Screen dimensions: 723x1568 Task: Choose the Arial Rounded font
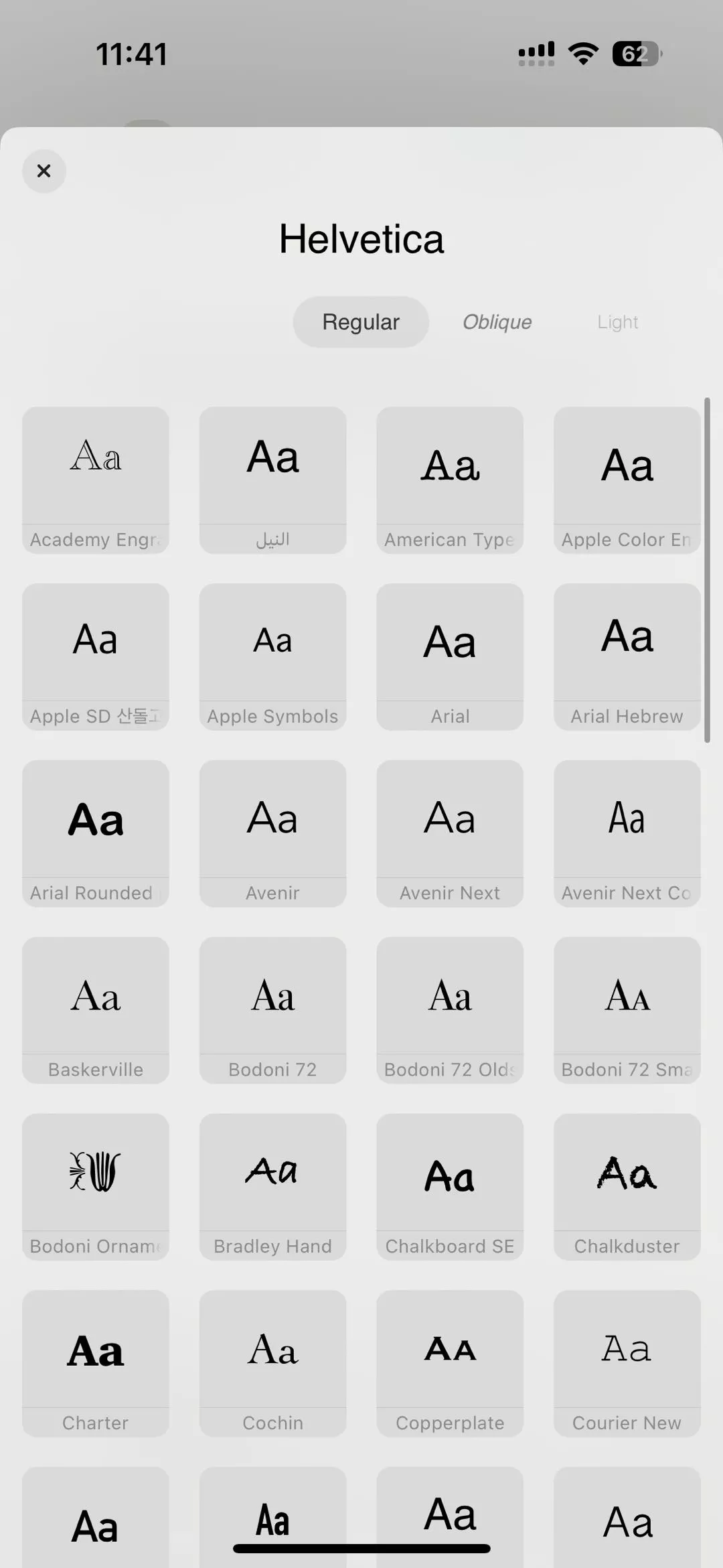coord(96,833)
